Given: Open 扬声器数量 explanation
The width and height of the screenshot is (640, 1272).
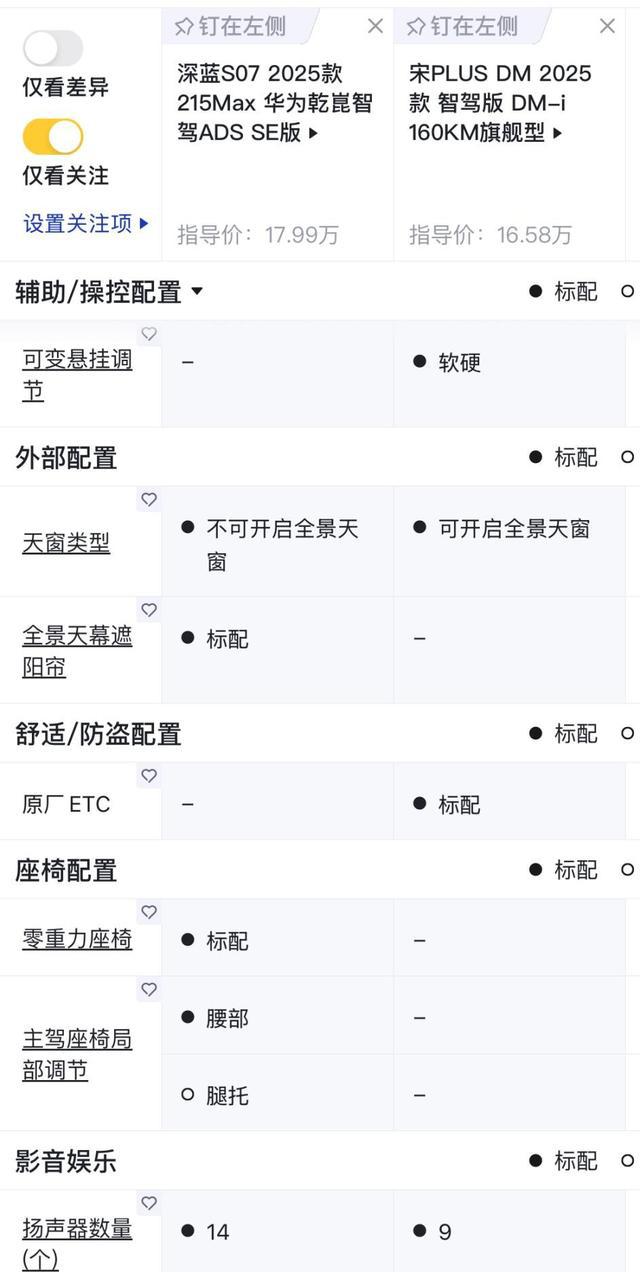Looking at the screenshot, I should point(77,1243).
